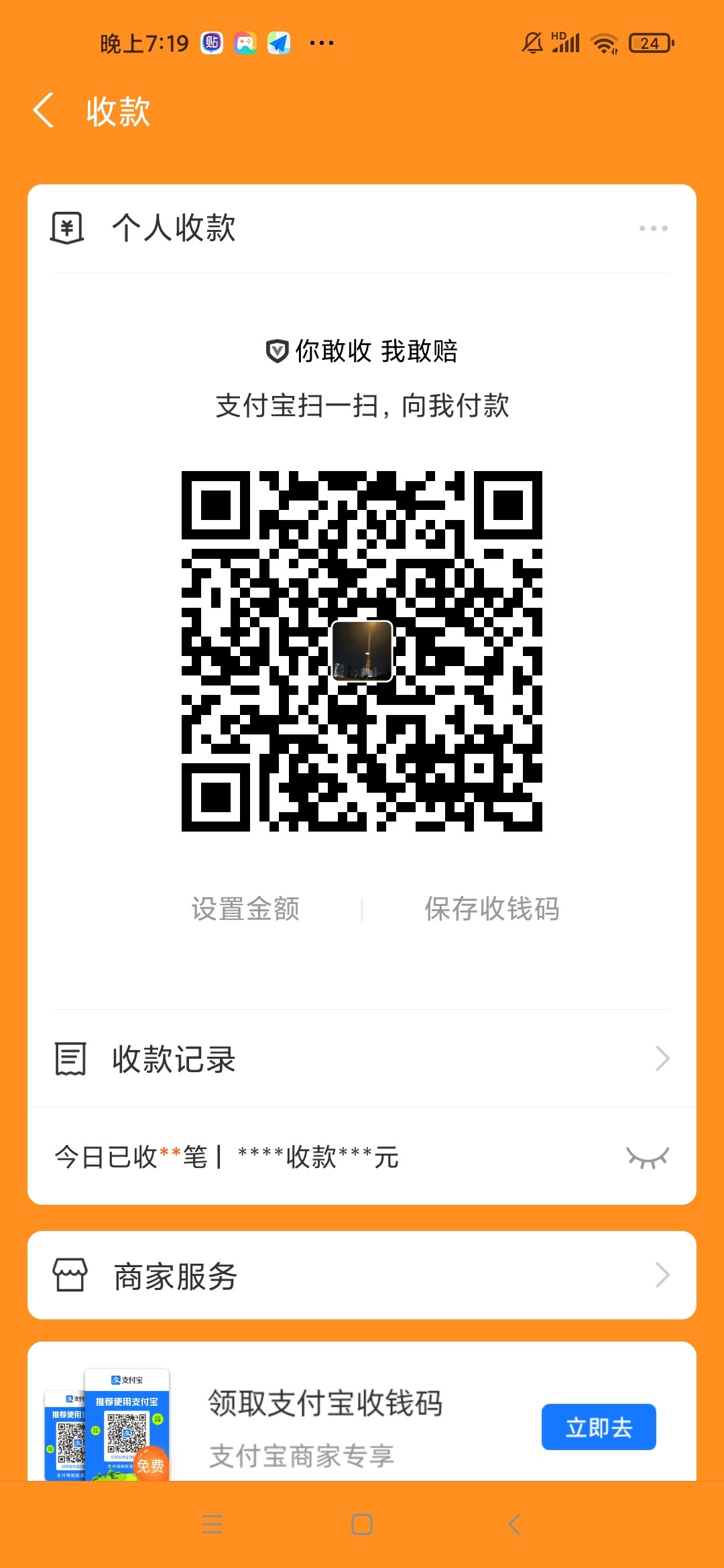Tap the center photo inside the QR code
This screenshot has width=724, height=1568.
[362, 653]
